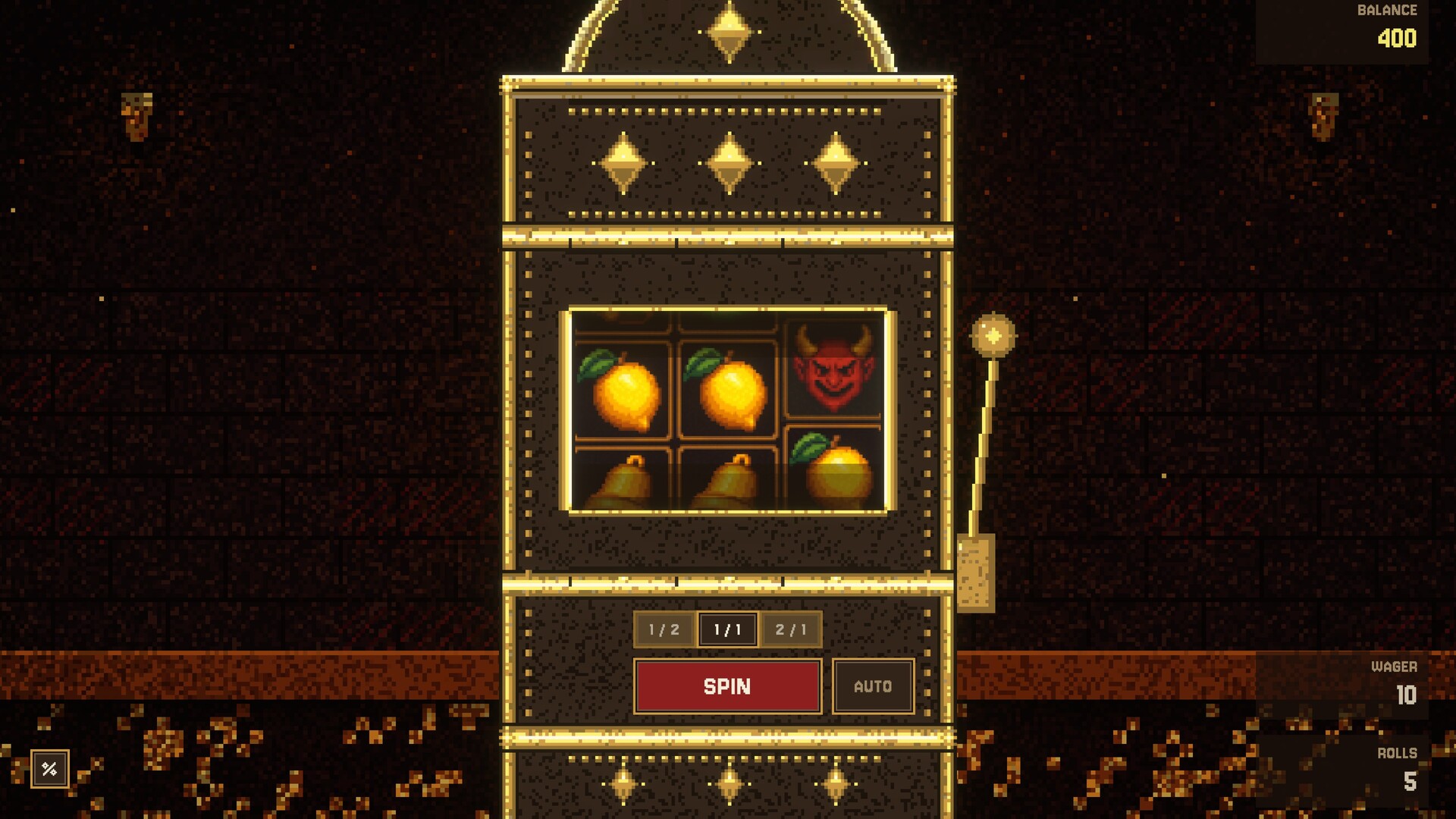Open the percent odds icon
1456x819 pixels.
(50, 769)
